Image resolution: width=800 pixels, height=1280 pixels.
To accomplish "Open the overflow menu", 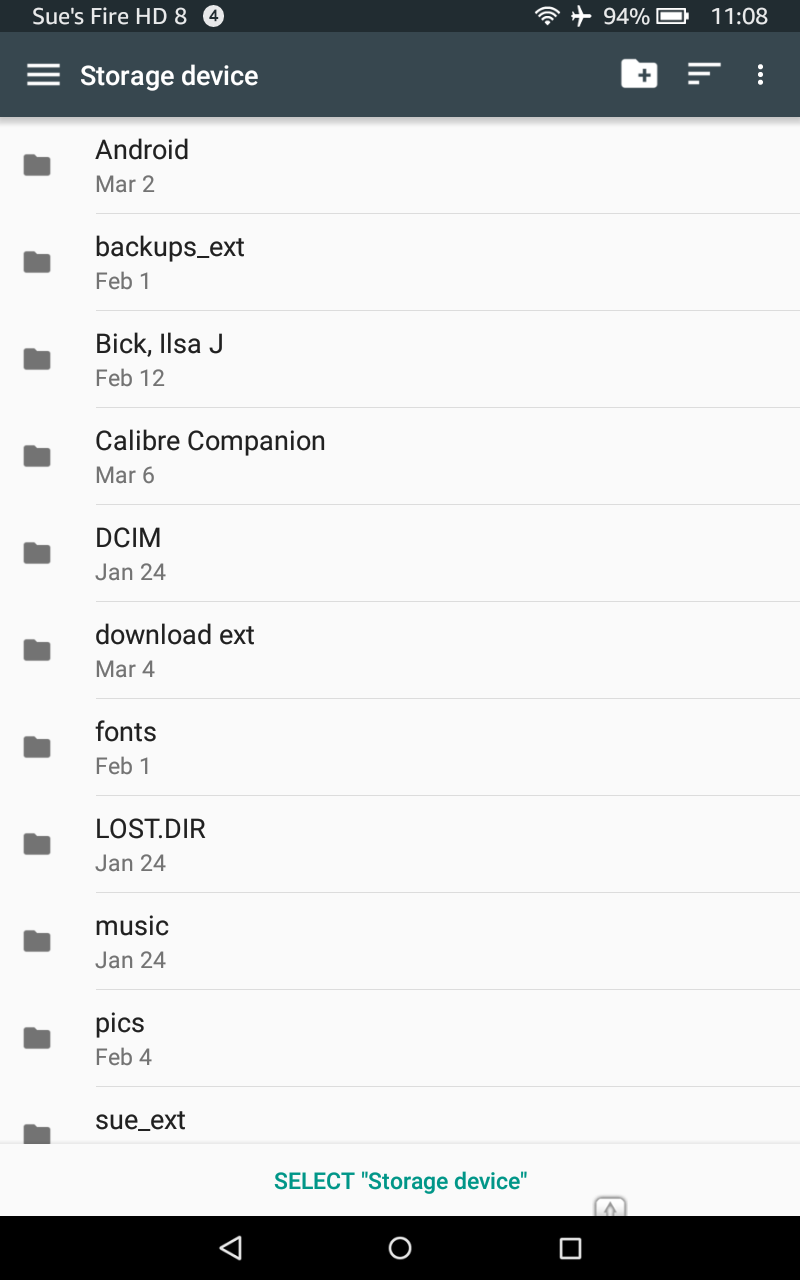I will pos(761,75).
